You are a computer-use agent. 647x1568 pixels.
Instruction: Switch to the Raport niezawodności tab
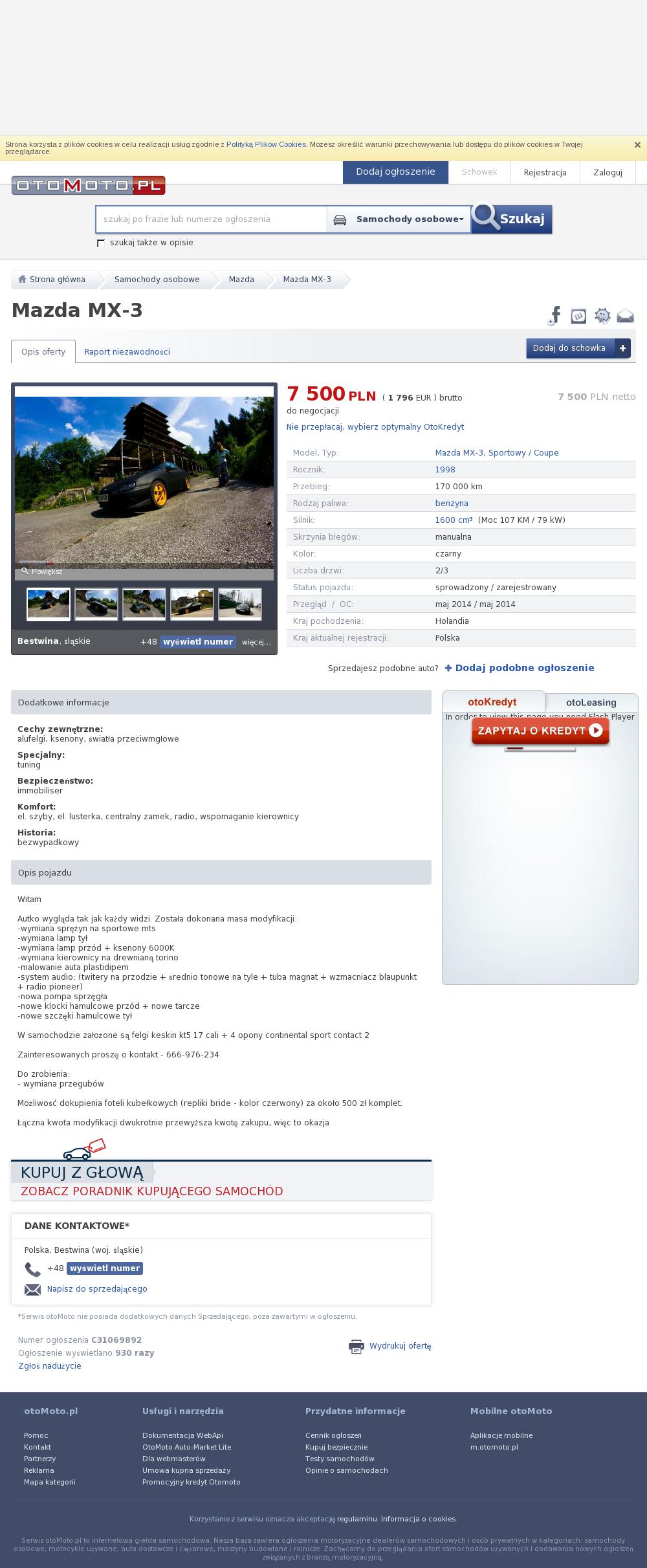point(127,352)
